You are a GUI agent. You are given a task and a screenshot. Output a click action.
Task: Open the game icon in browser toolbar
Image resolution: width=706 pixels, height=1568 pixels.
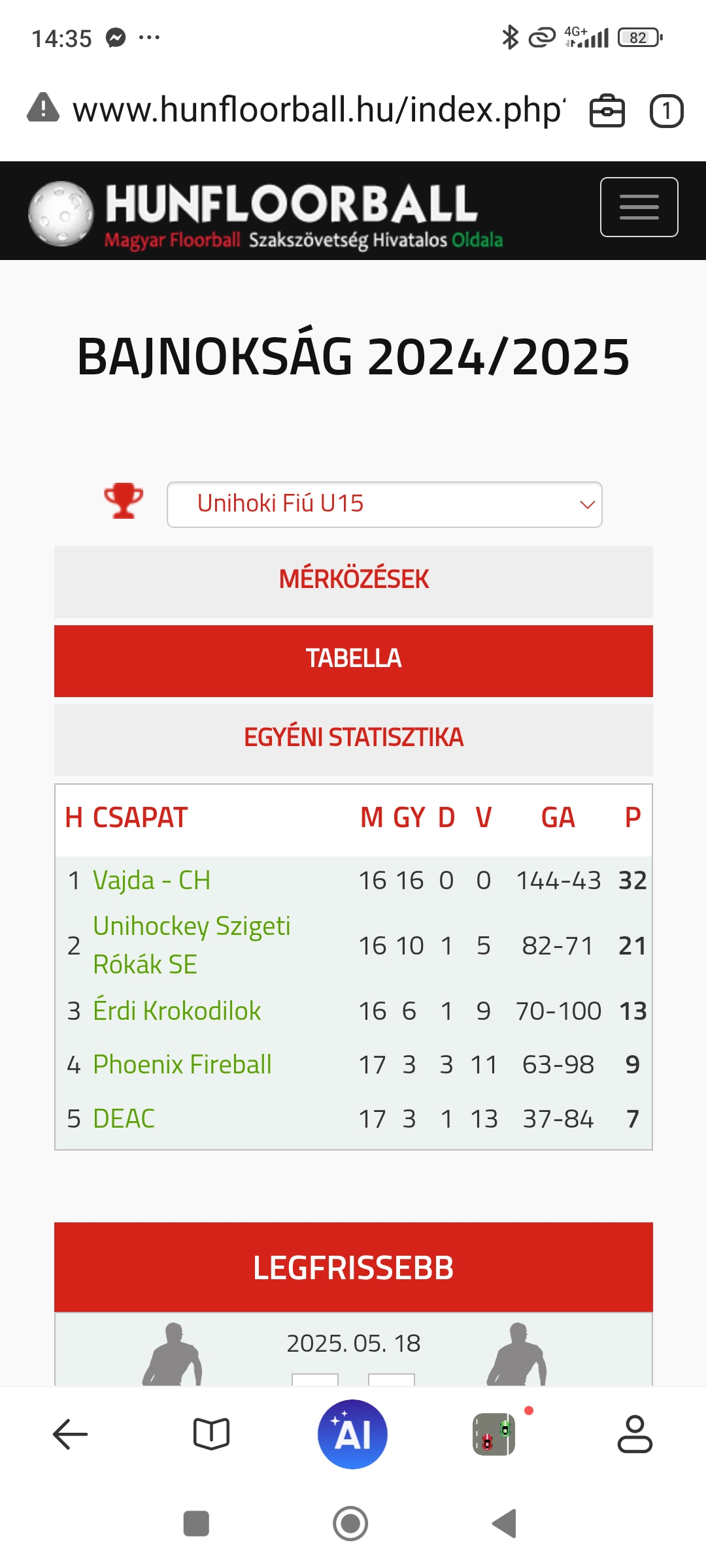(x=494, y=1434)
